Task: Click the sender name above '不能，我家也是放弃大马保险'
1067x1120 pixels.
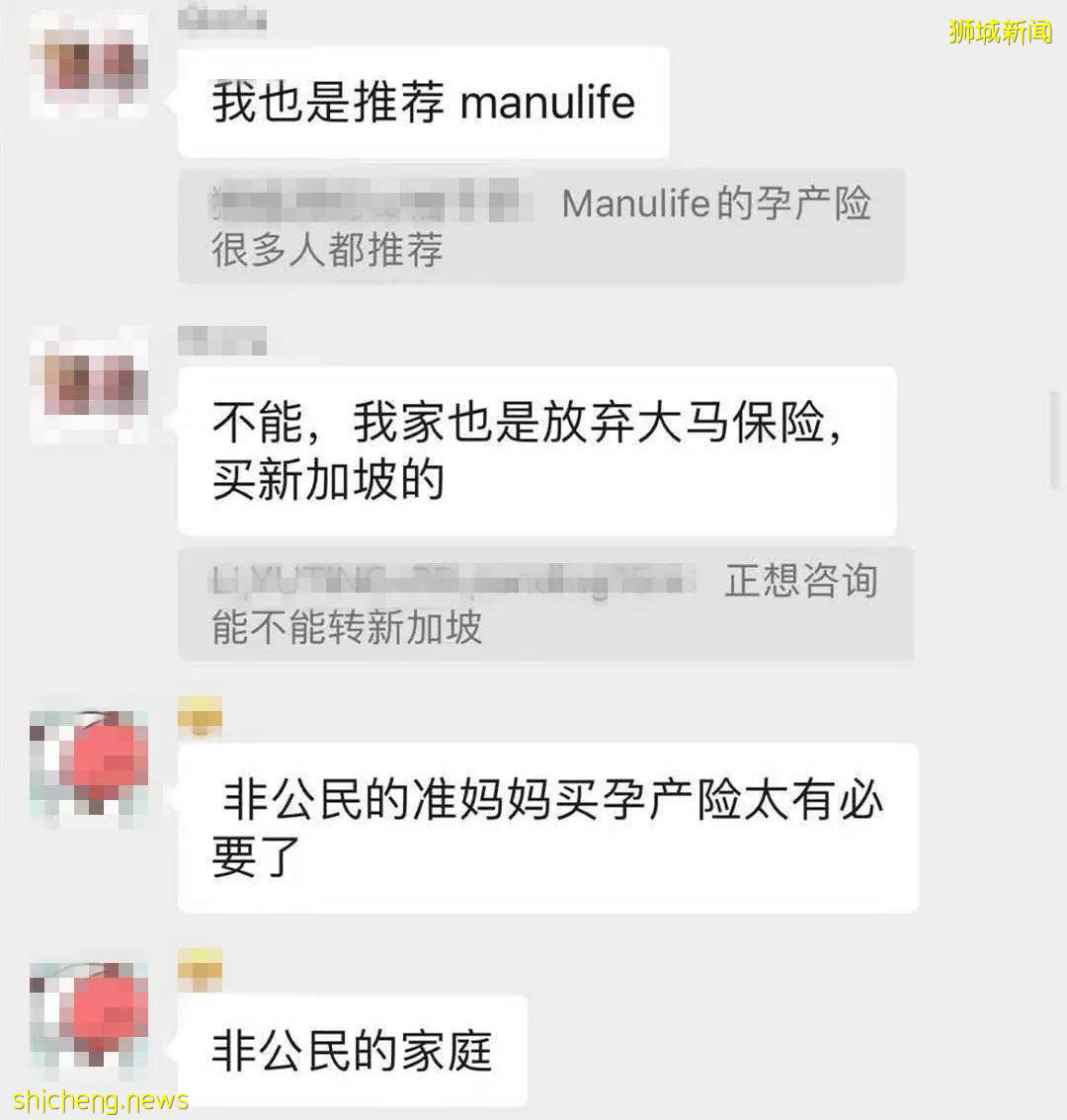Action: 222,341
